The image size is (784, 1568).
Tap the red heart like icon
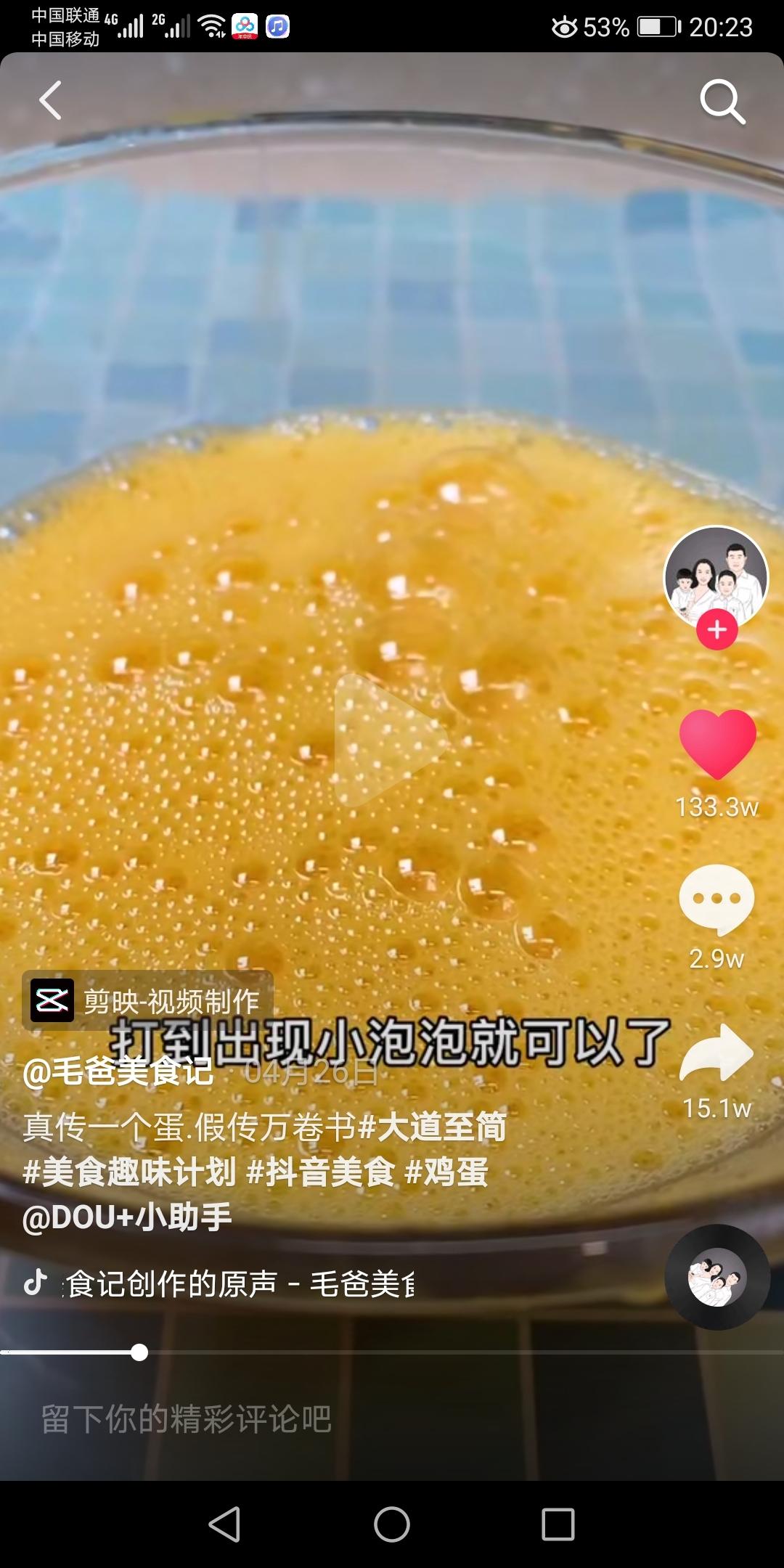tap(717, 745)
